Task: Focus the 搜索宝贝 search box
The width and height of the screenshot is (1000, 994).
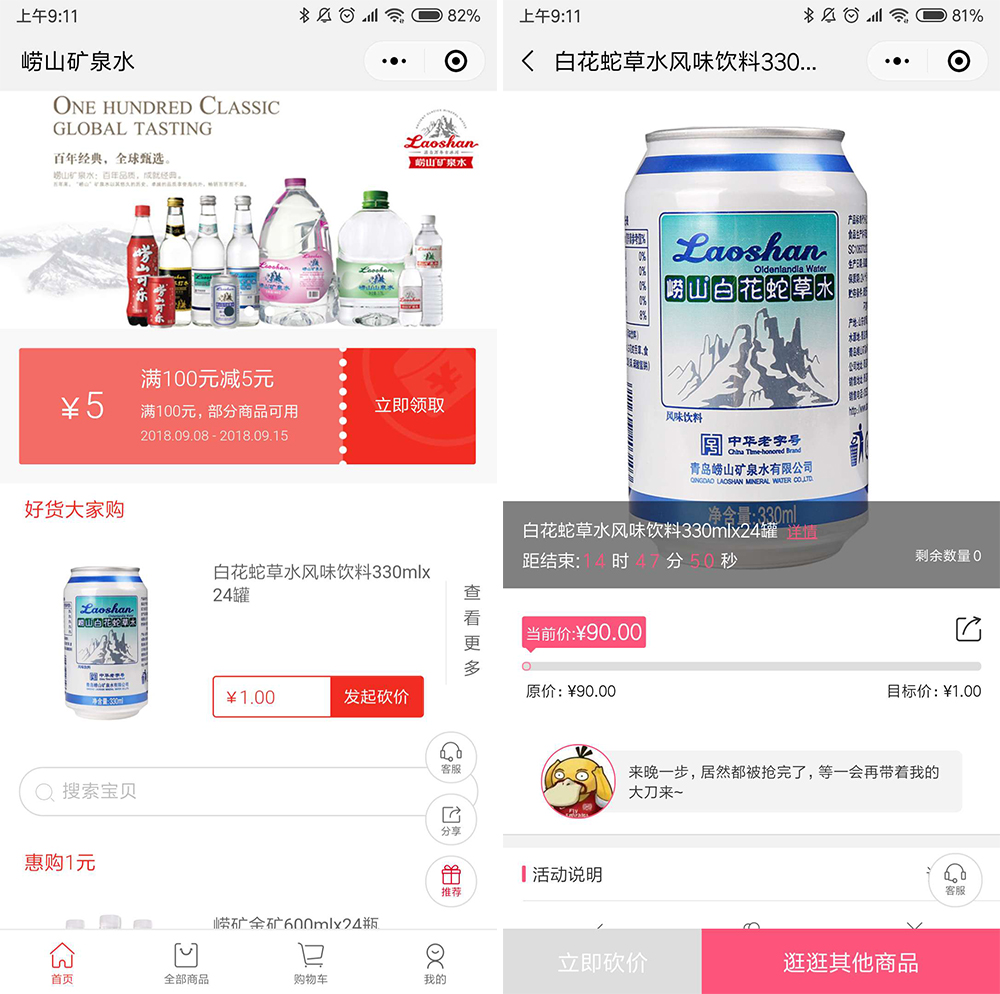Action: click(220, 791)
